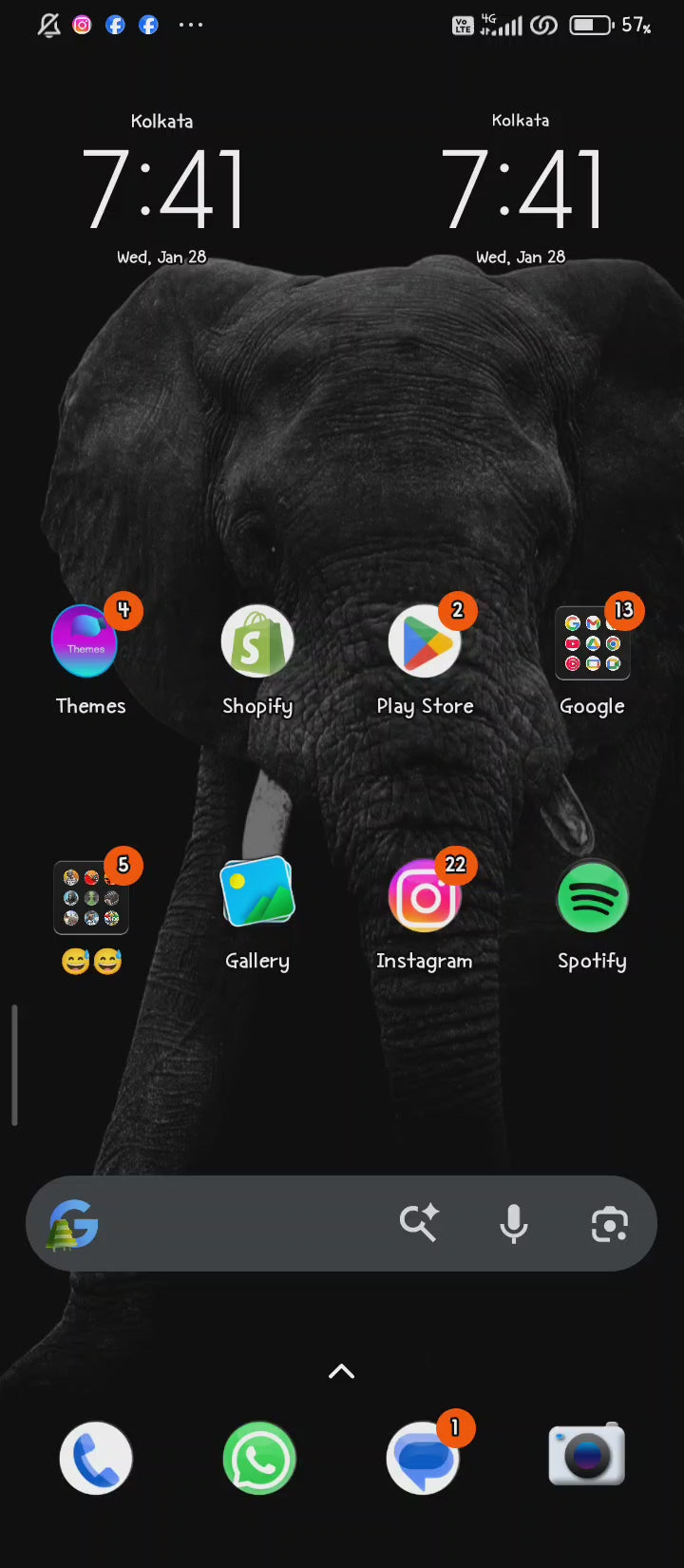Start voice search with the microphone

pyautogui.click(x=514, y=1223)
